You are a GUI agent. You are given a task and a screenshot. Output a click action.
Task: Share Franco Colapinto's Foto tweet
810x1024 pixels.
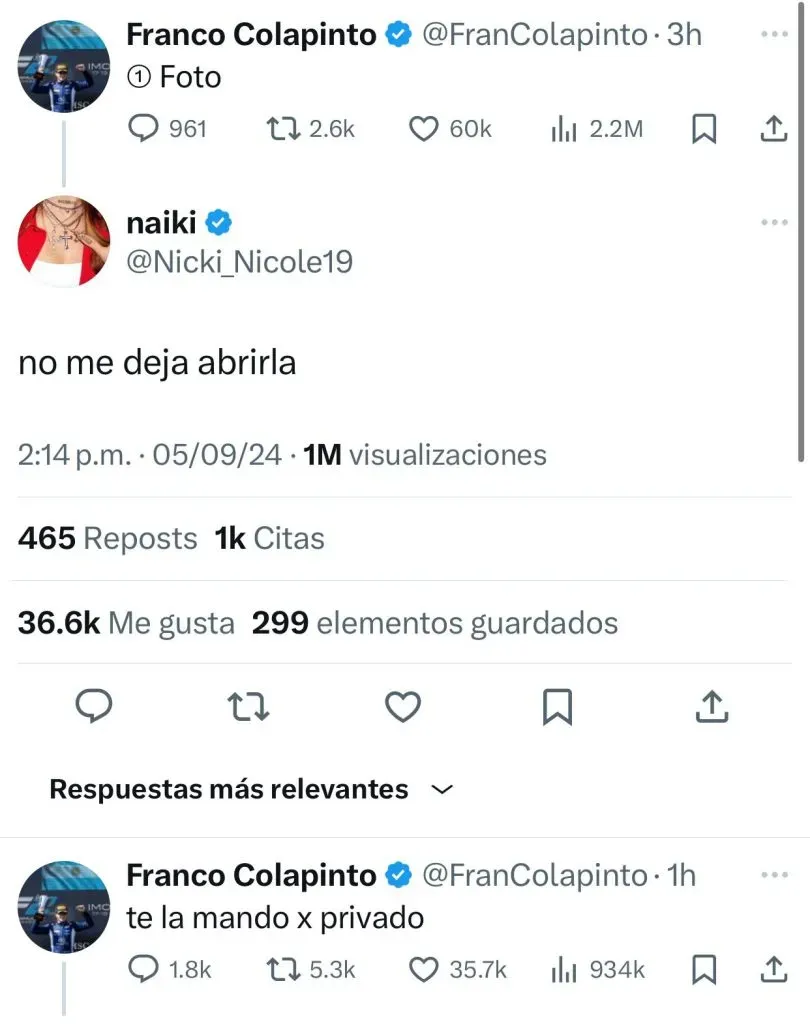[x=773, y=128]
